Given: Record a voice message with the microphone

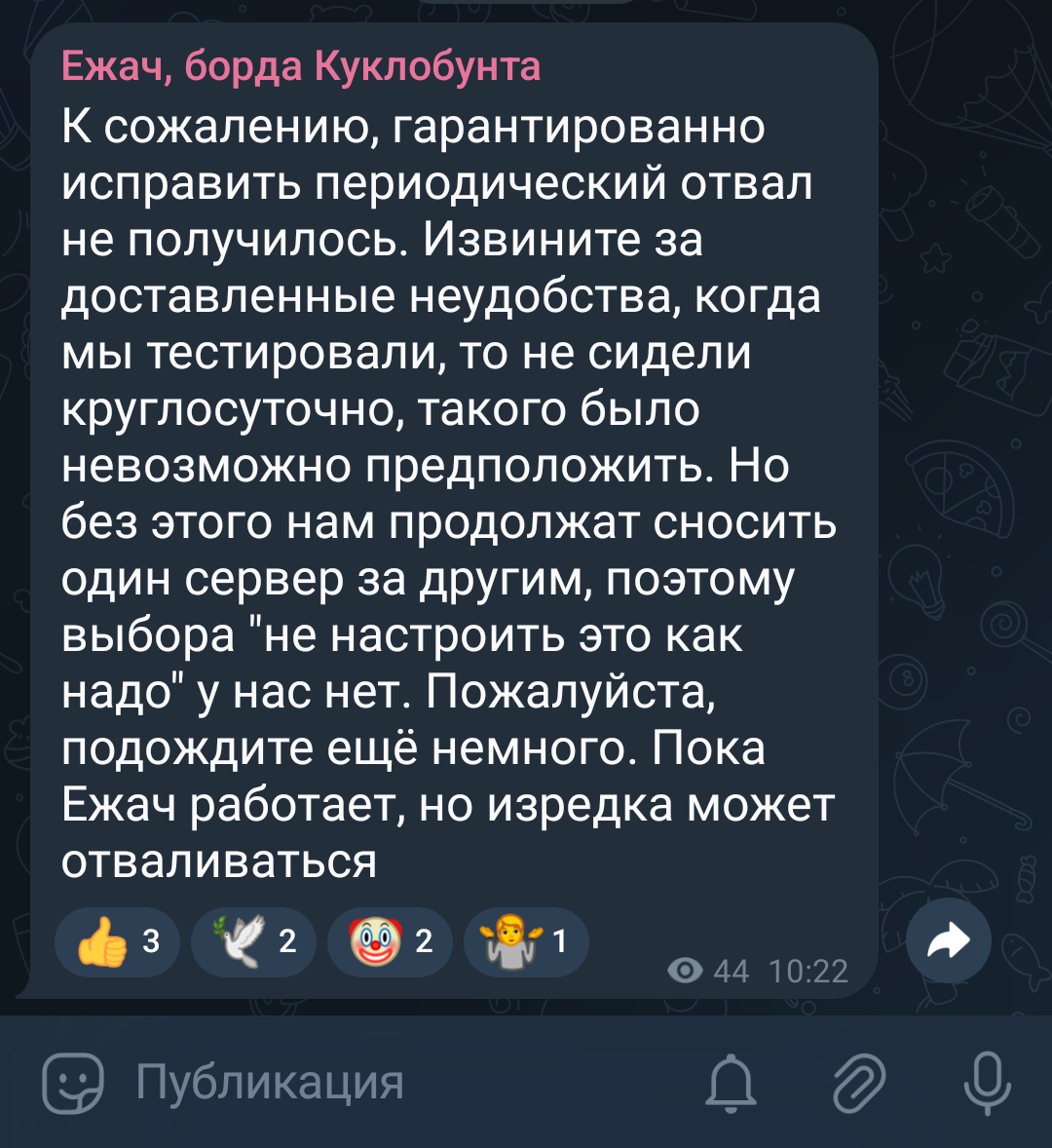Looking at the screenshot, I should [x=987, y=1083].
